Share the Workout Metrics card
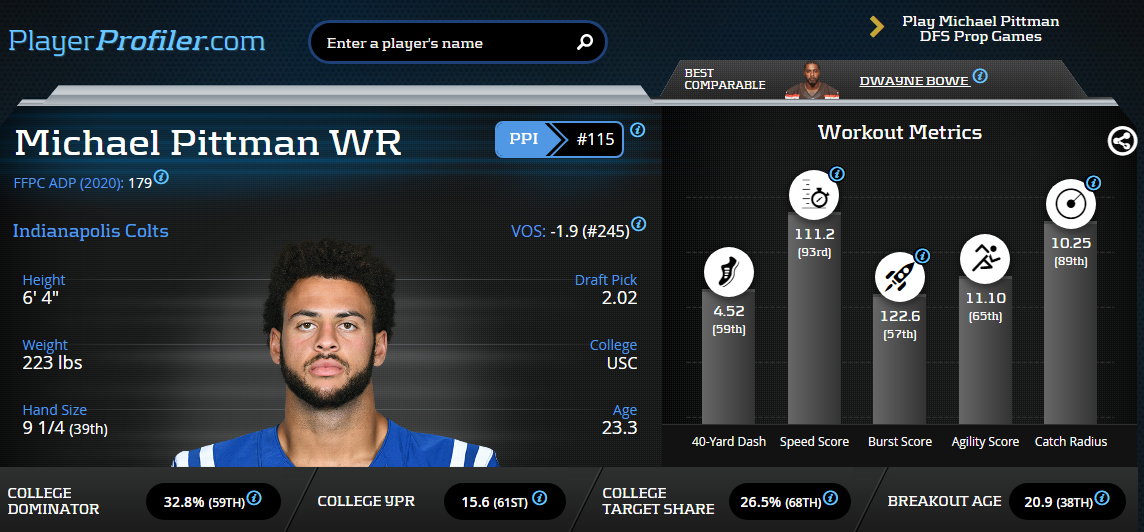 coord(1122,141)
